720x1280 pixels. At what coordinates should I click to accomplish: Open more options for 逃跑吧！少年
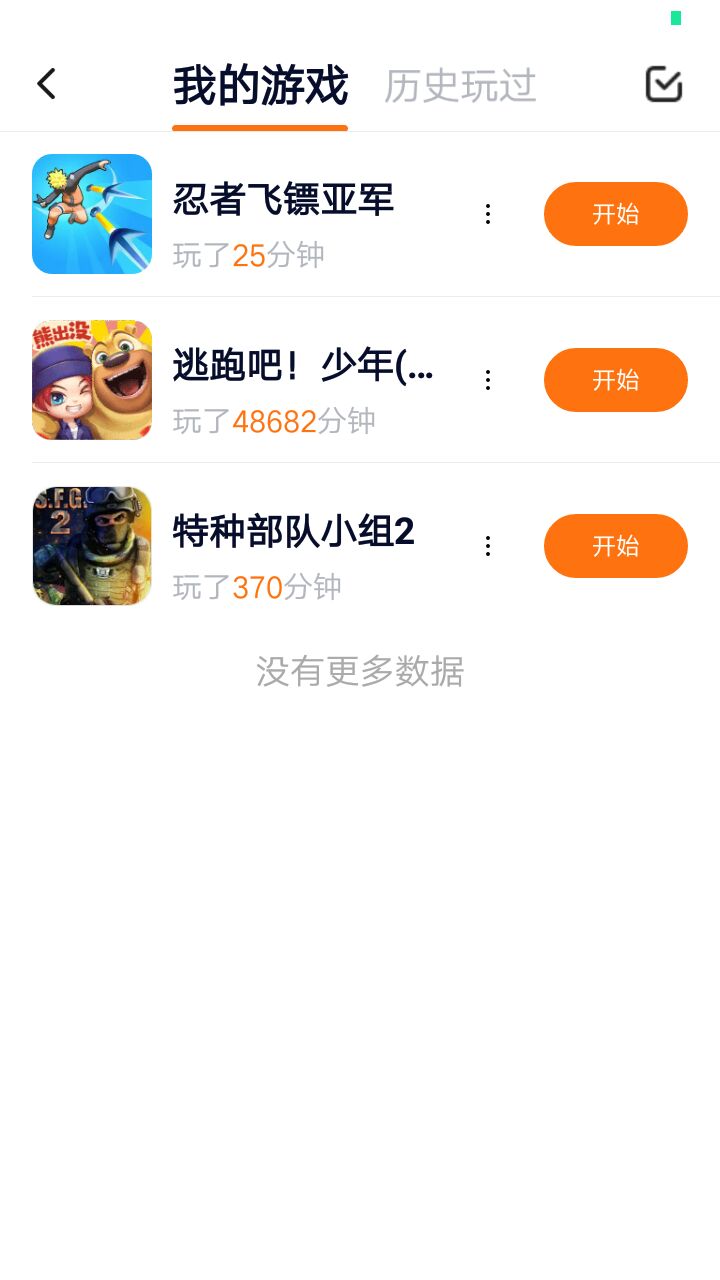(488, 380)
